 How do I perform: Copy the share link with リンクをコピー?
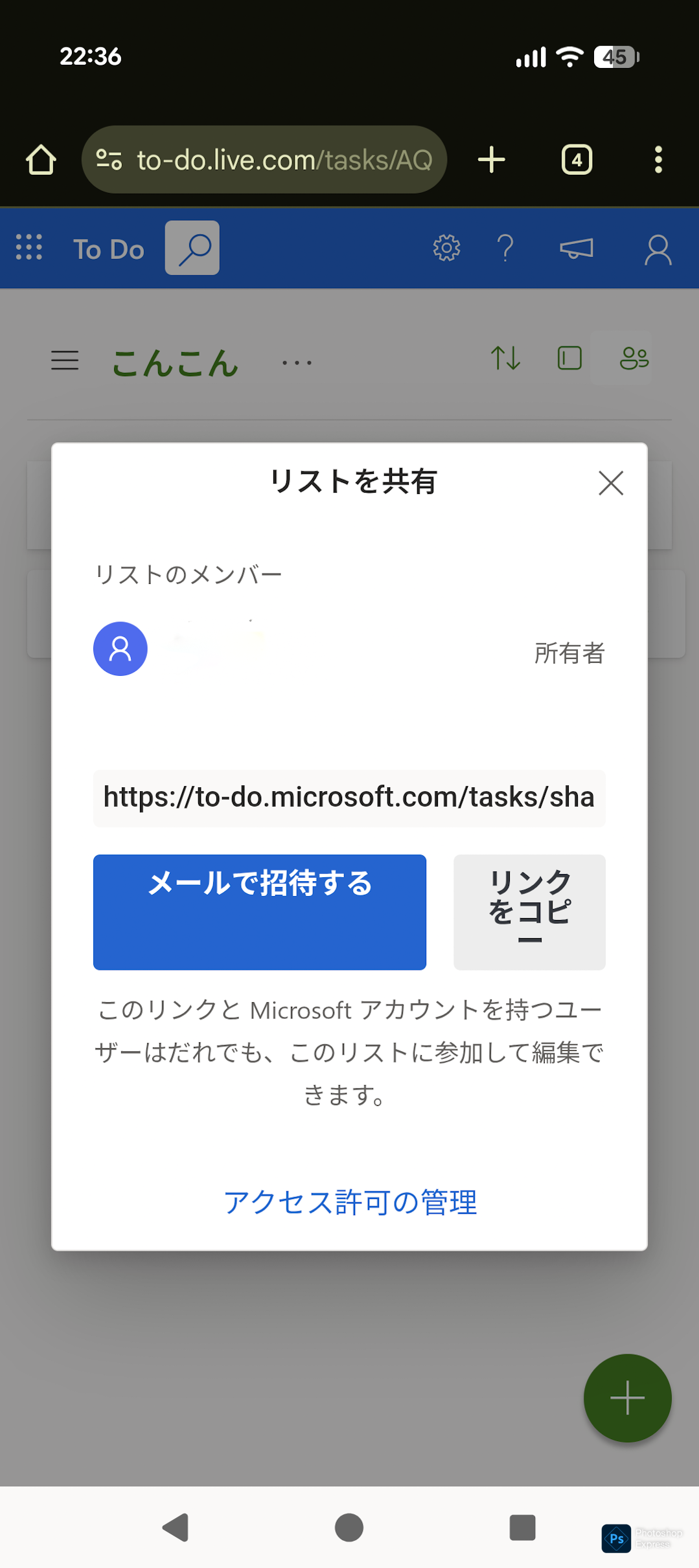point(529,912)
